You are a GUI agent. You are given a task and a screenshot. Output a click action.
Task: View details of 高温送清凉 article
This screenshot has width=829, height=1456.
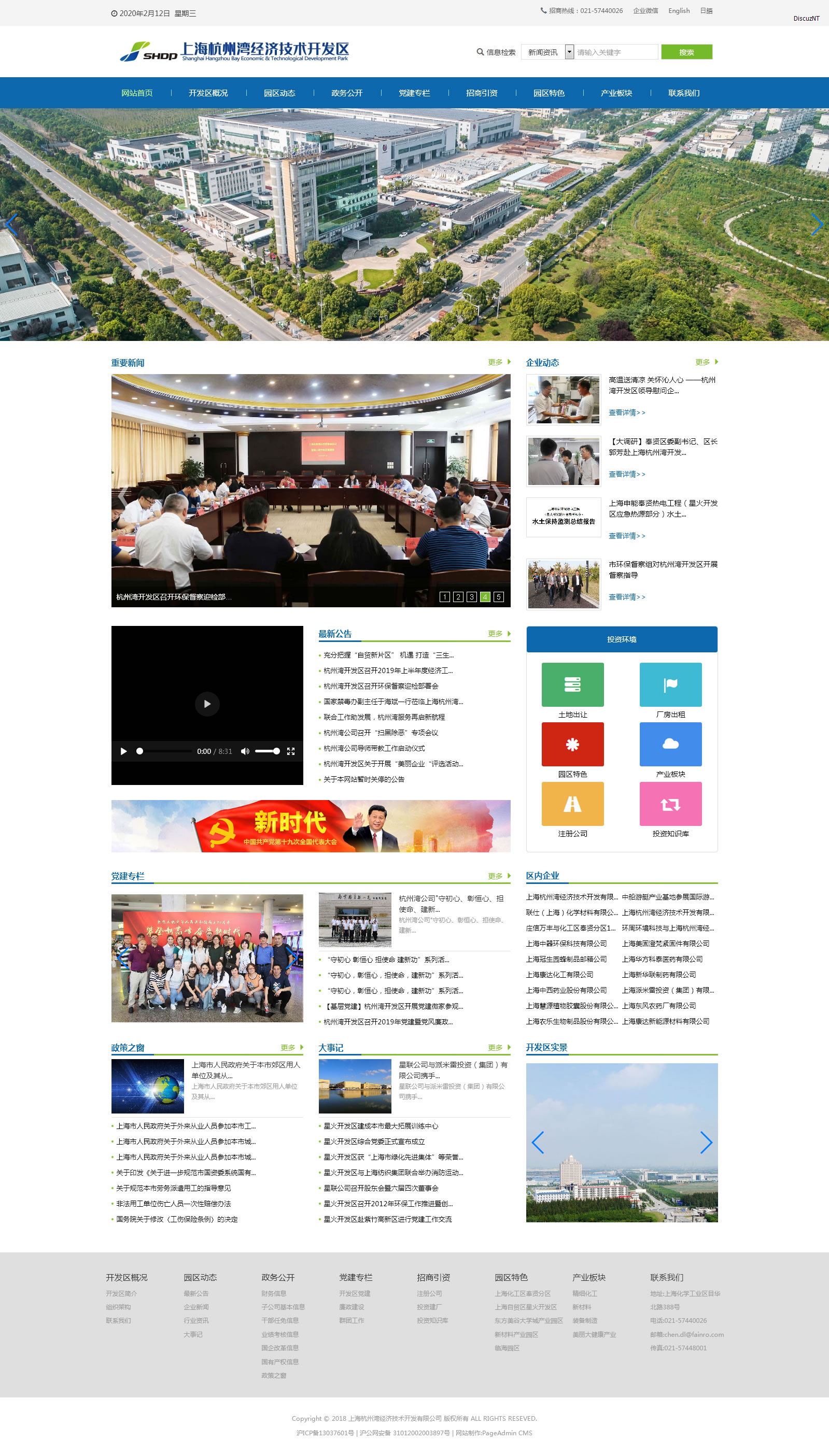coord(627,412)
